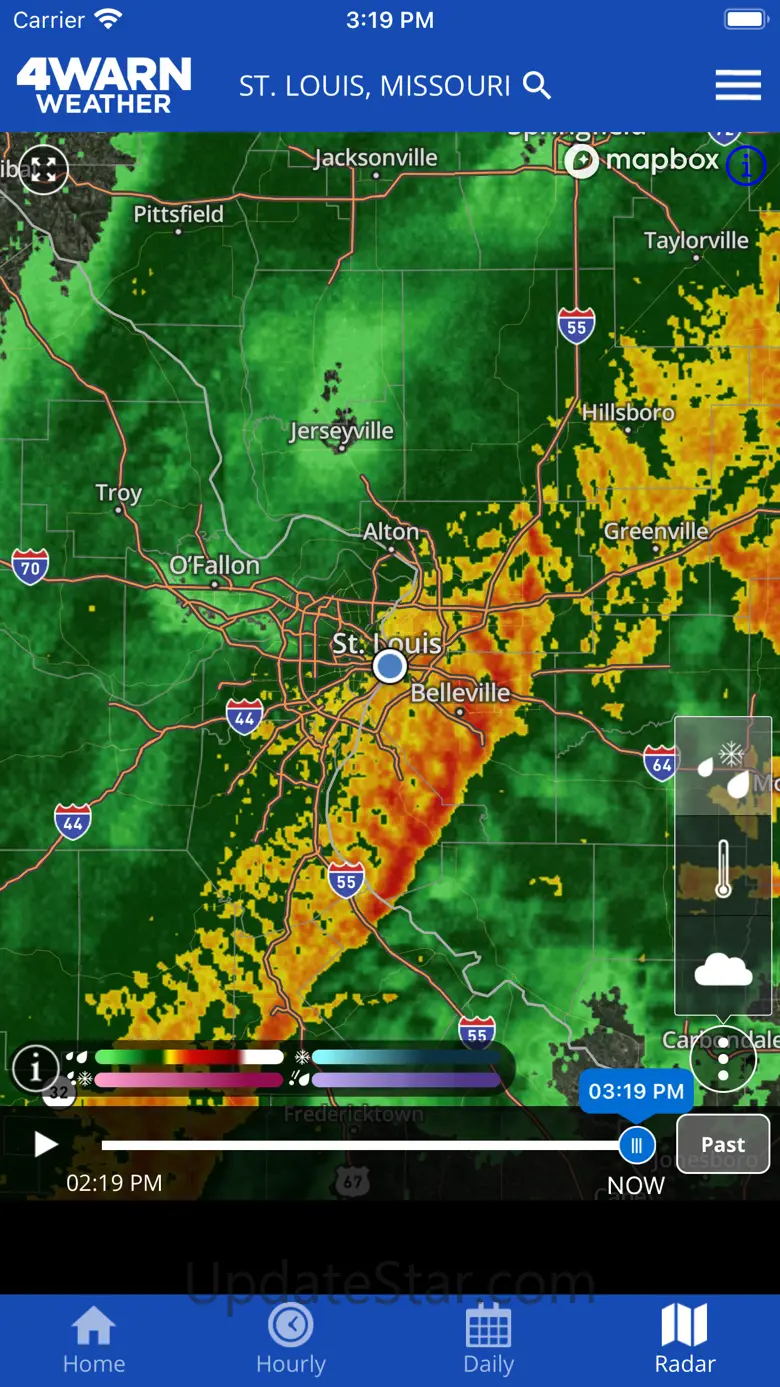
Task: Tap the radar timeline slider handle
Action: pos(636,1145)
